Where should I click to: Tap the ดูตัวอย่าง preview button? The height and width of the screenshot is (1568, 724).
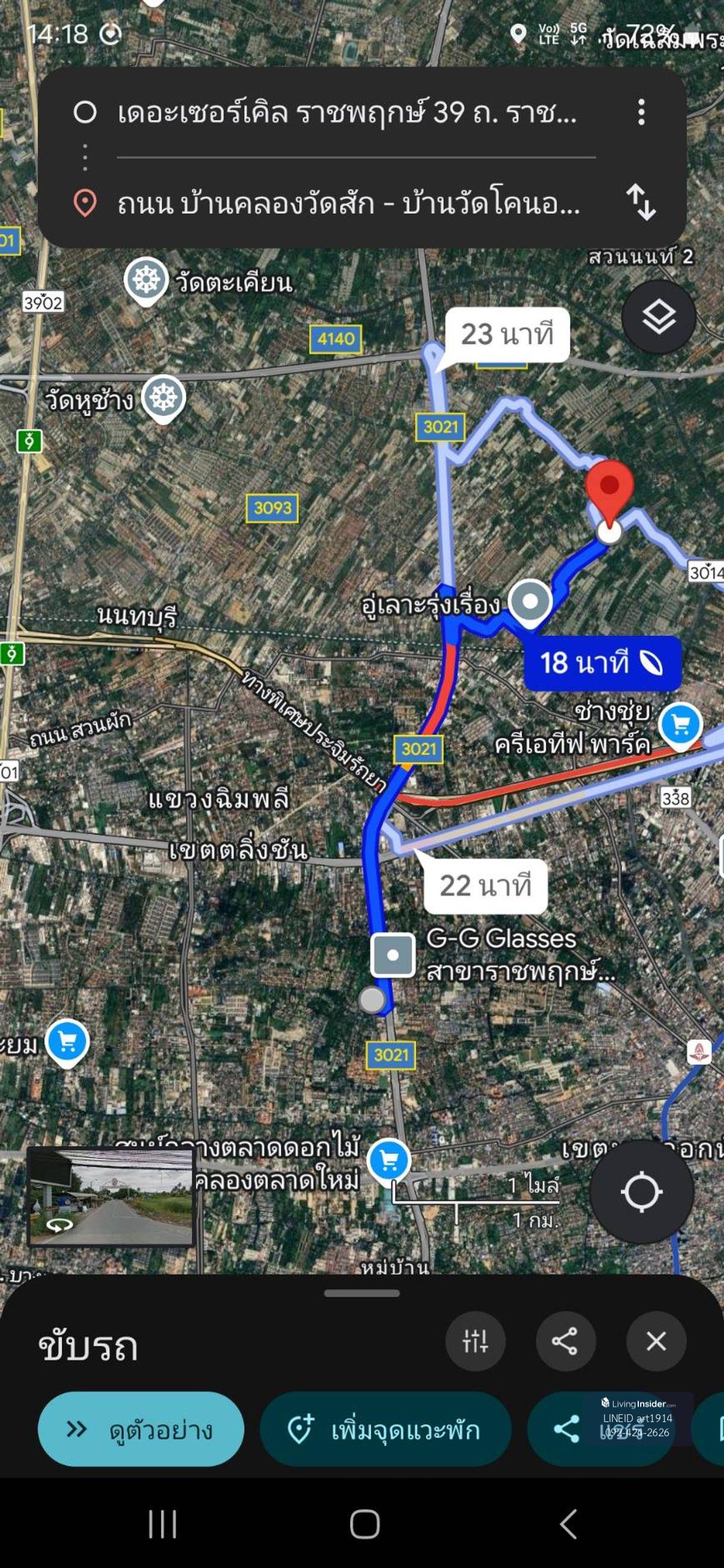point(141,1429)
